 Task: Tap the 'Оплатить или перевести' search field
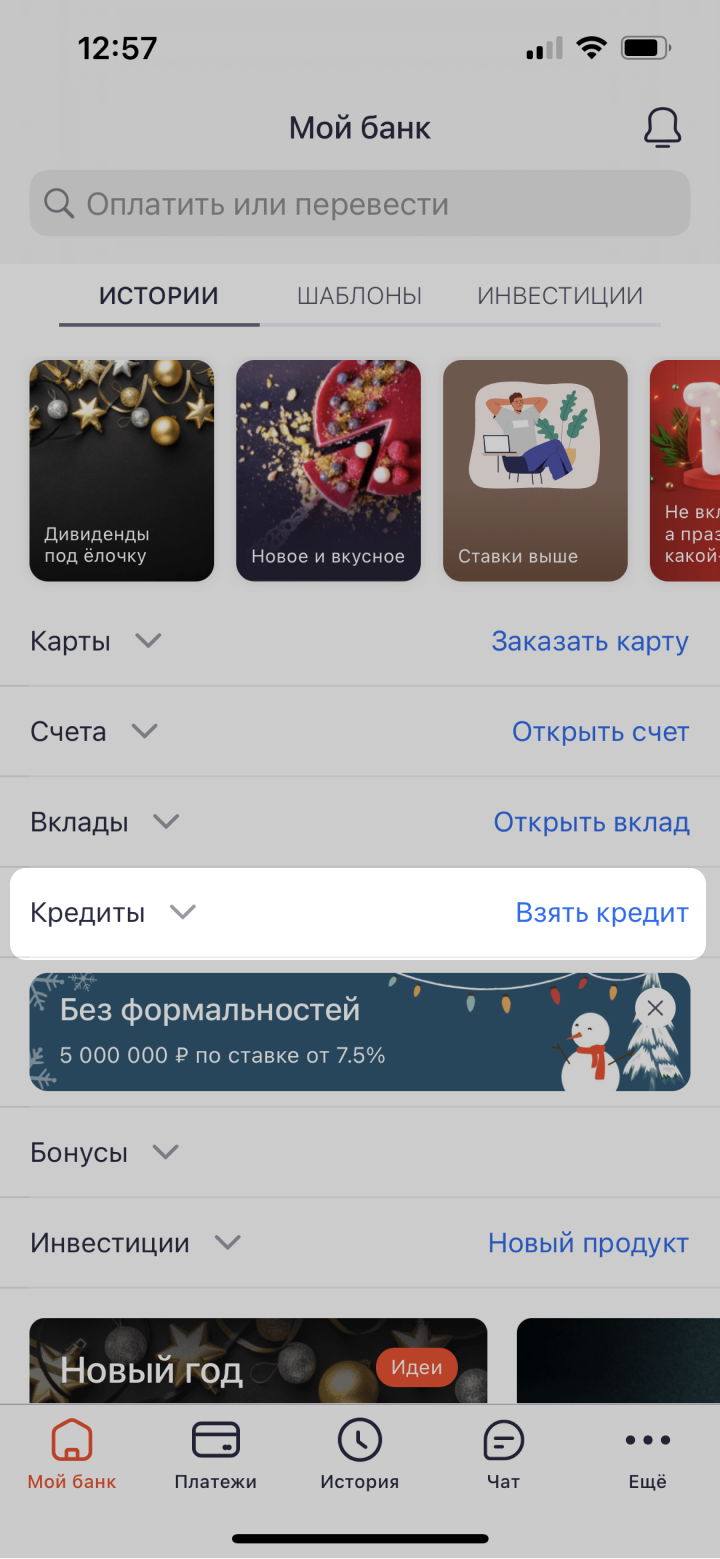pos(360,204)
